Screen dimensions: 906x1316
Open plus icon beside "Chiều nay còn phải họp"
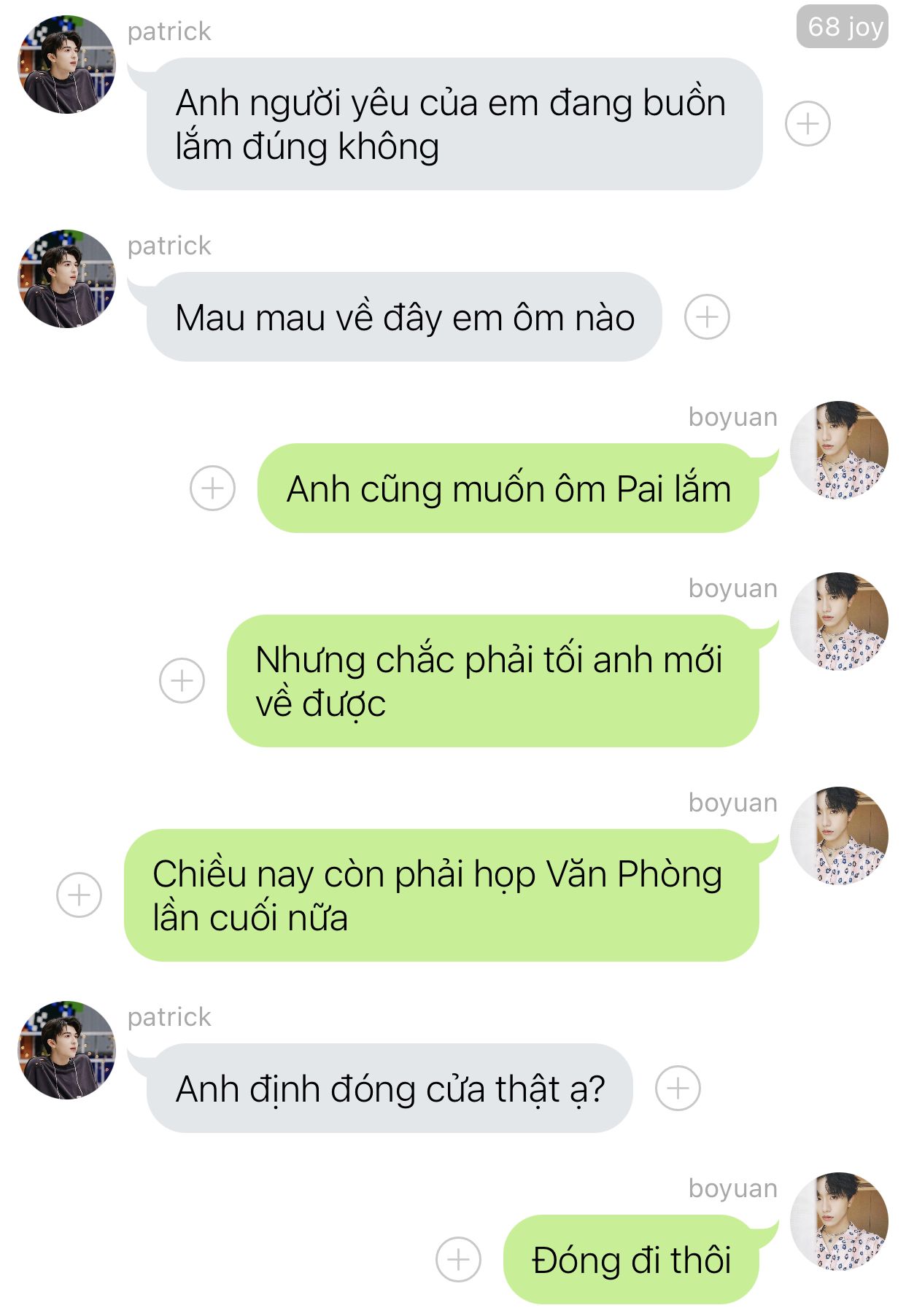click(x=79, y=895)
